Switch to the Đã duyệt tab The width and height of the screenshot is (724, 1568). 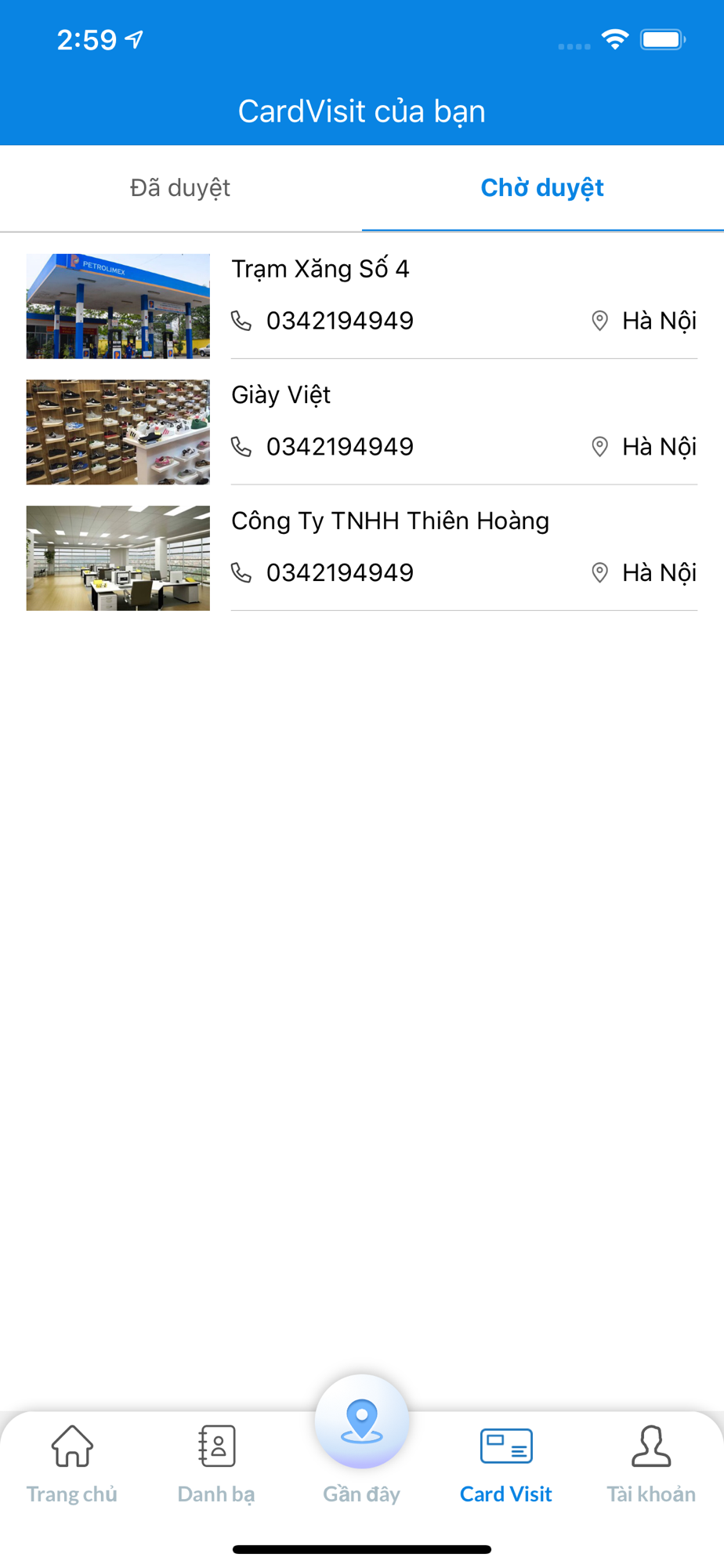(x=180, y=188)
